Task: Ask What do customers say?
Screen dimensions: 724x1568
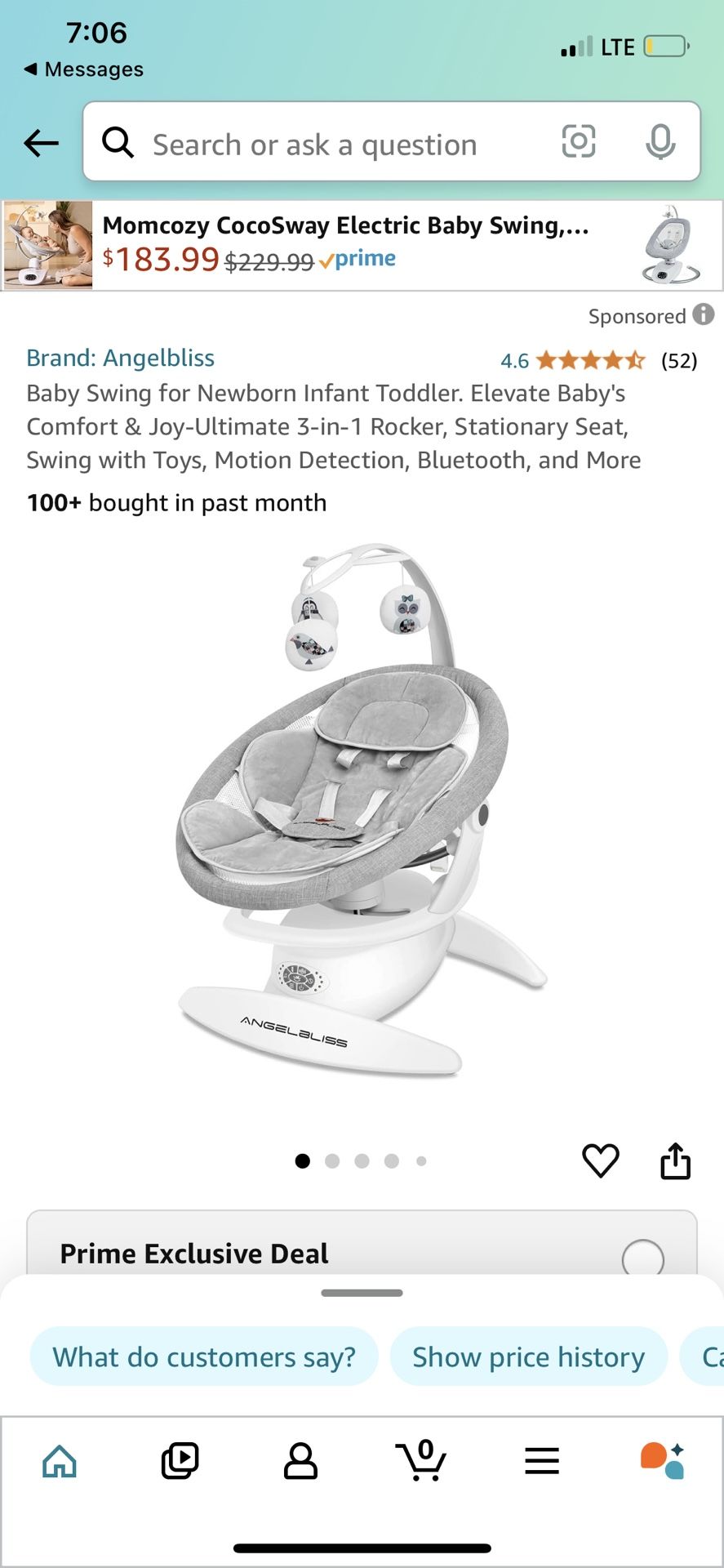Action: [x=204, y=1356]
